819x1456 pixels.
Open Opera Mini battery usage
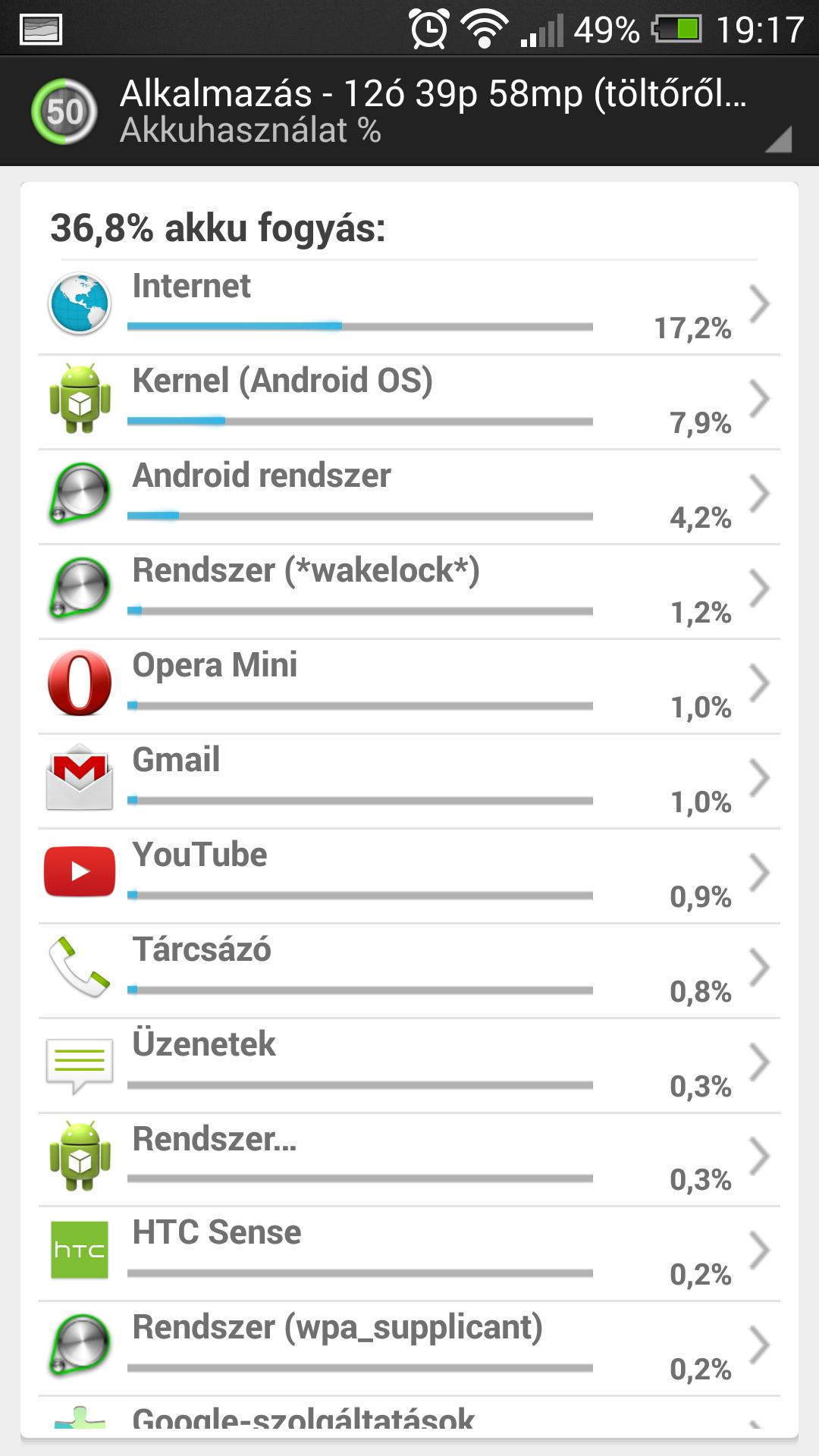409,686
